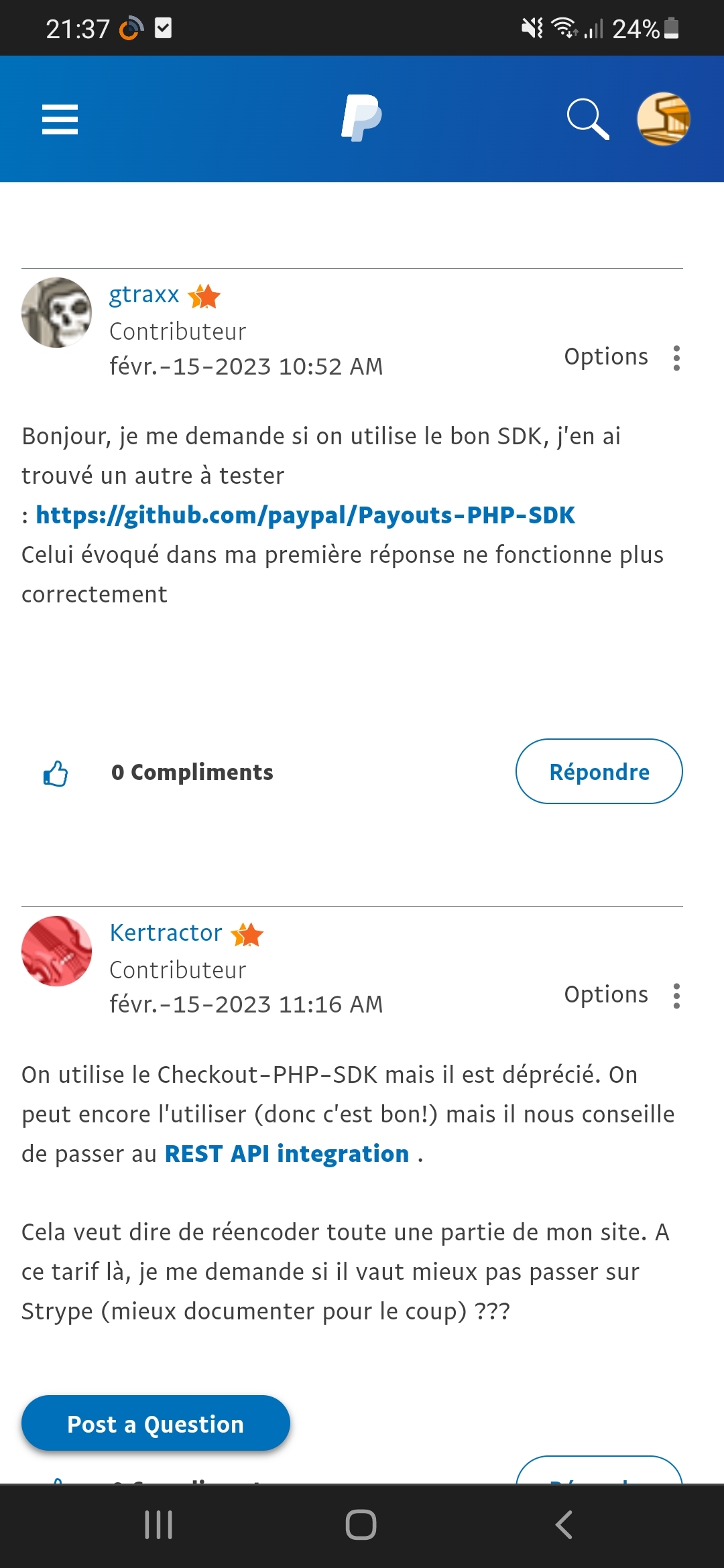Open the search magnifier icon

(x=587, y=119)
